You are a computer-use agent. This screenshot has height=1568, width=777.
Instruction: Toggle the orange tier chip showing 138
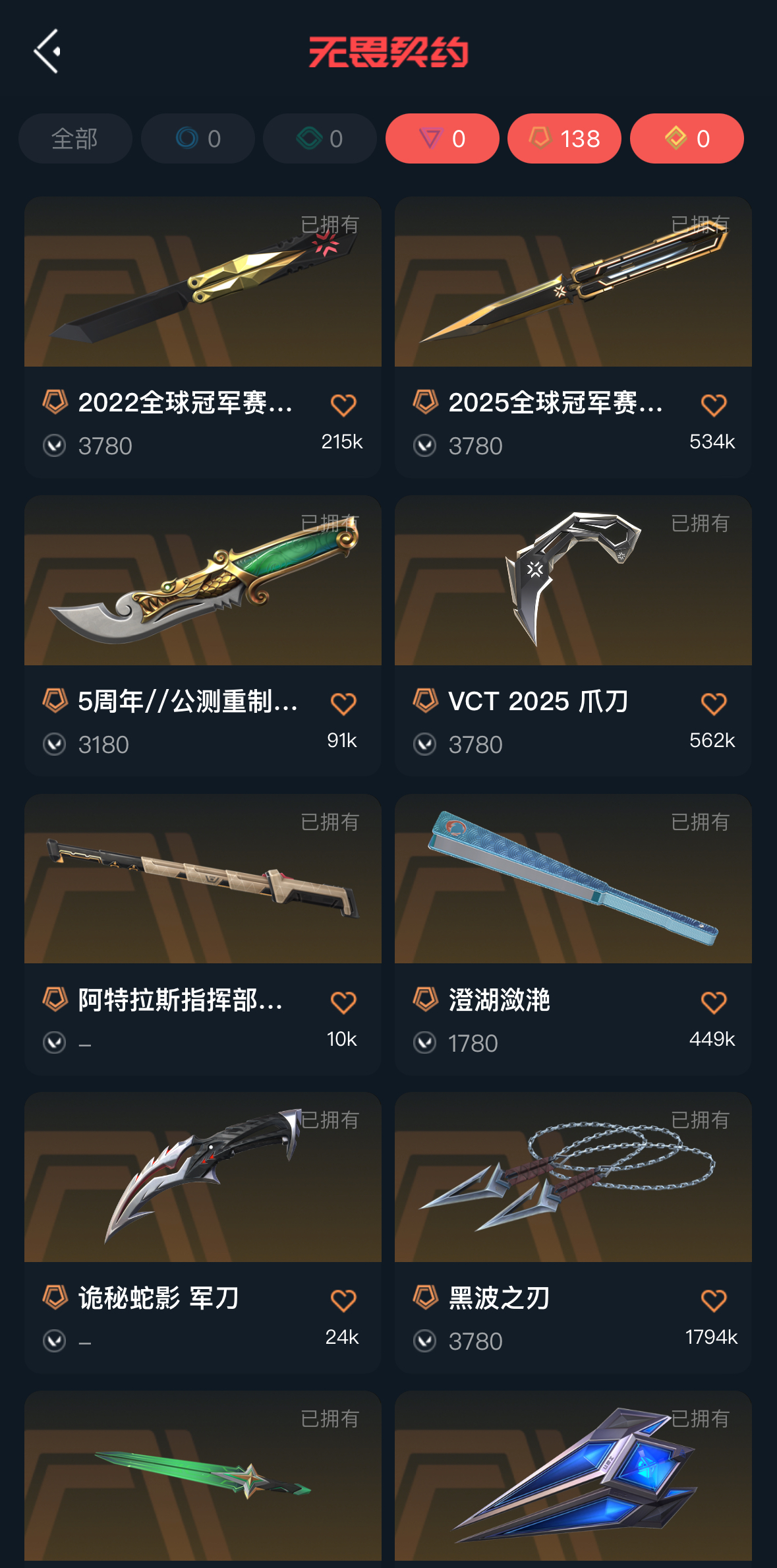point(564,138)
